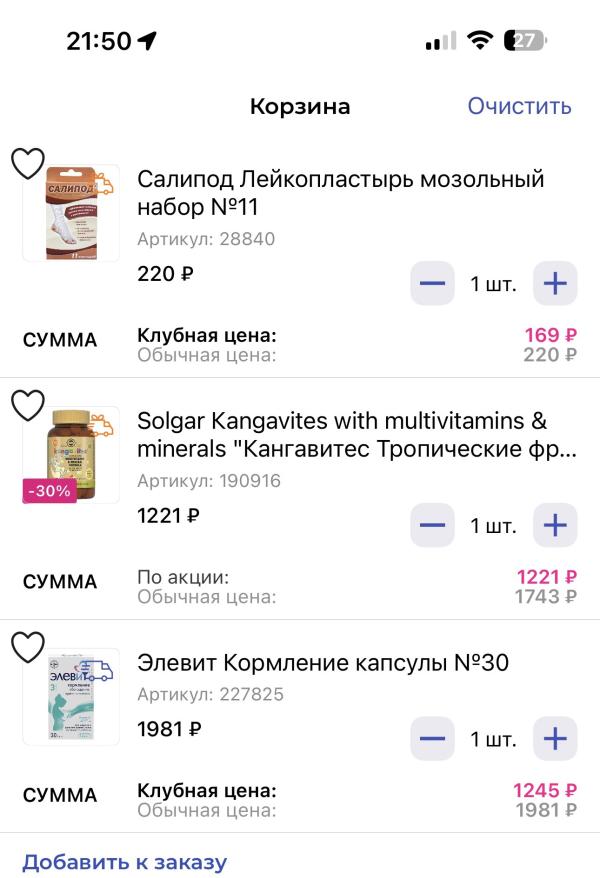Screen dimensions: 600x878
Task: Clear the cart with Очистить
Action: (x=519, y=106)
